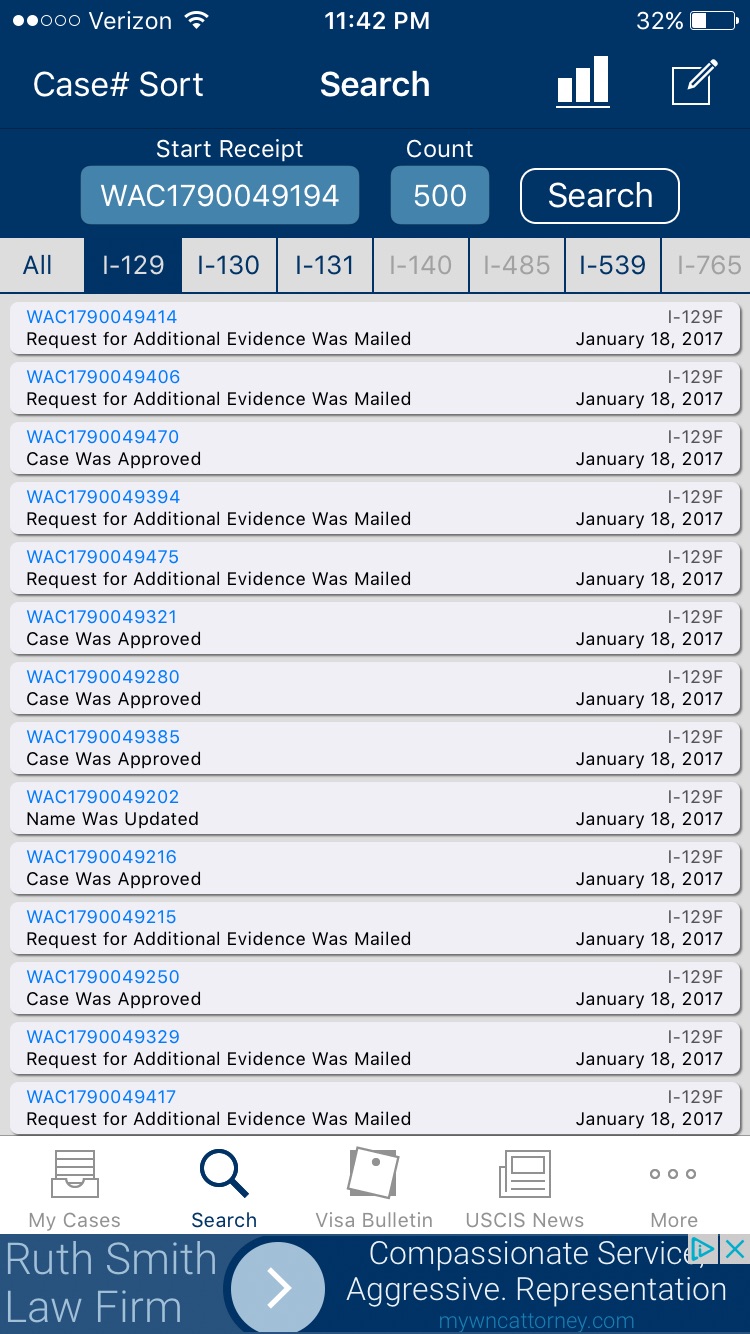Select the All filter tab

[x=38, y=265]
